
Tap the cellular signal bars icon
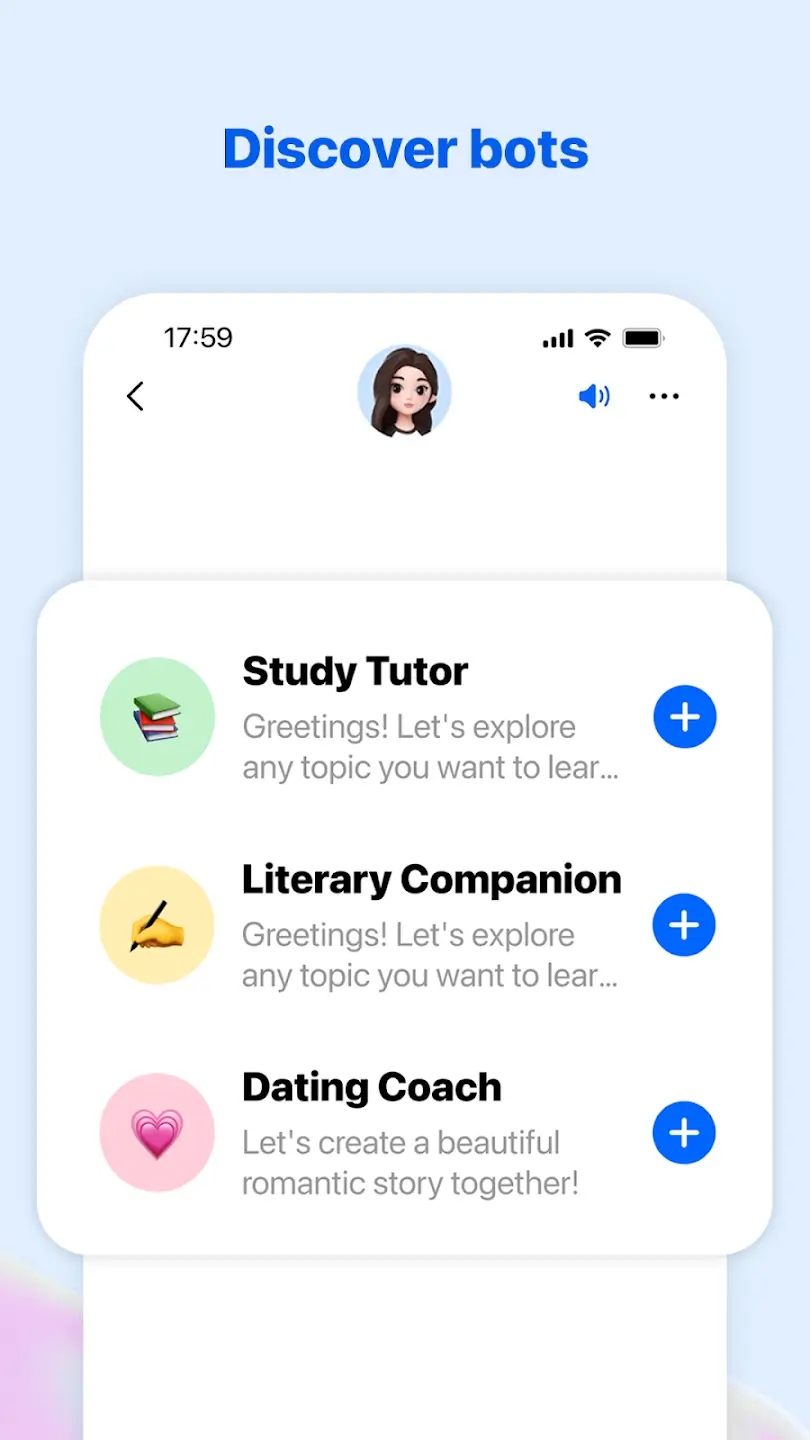click(x=557, y=338)
